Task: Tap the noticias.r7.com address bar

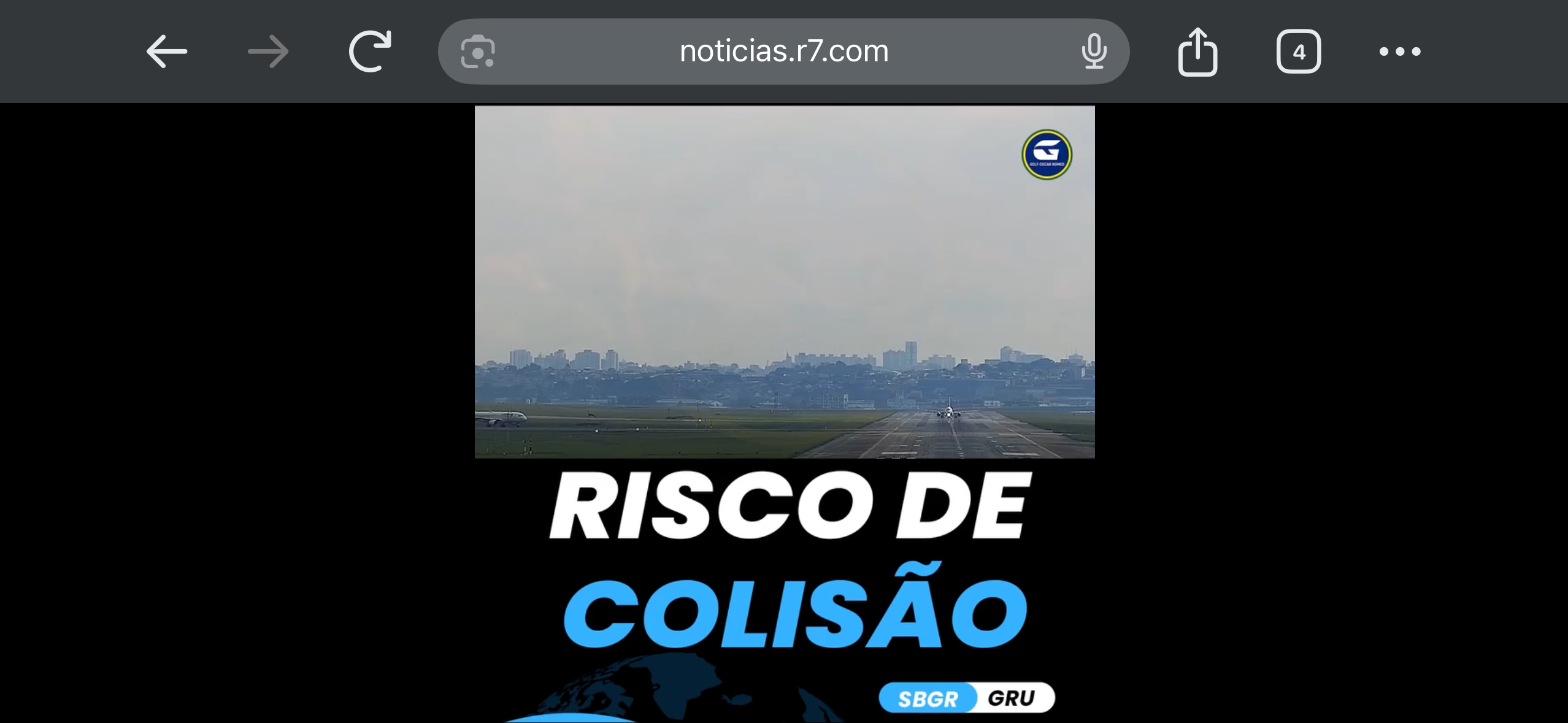Action: click(x=783, y=52)
